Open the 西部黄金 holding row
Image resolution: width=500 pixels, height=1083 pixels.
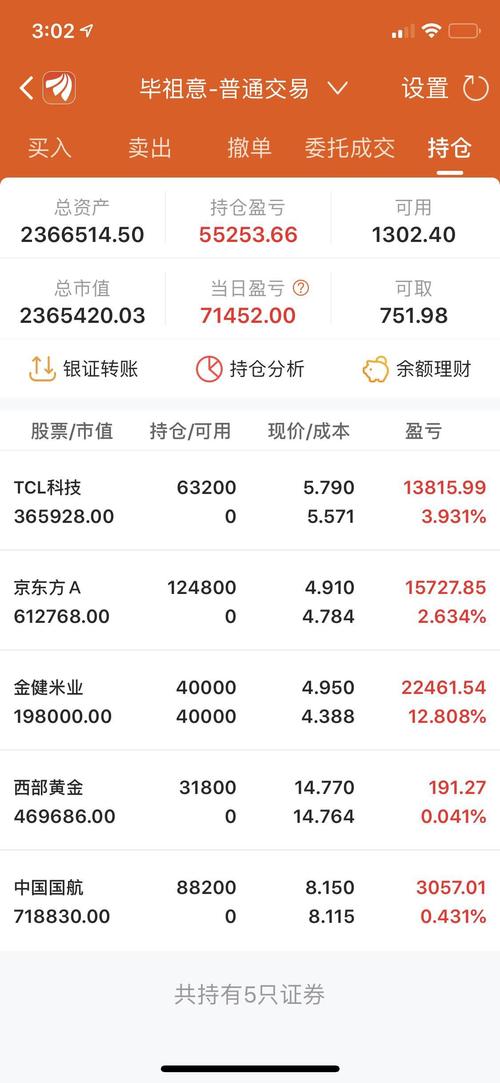[x=250, y=801]
